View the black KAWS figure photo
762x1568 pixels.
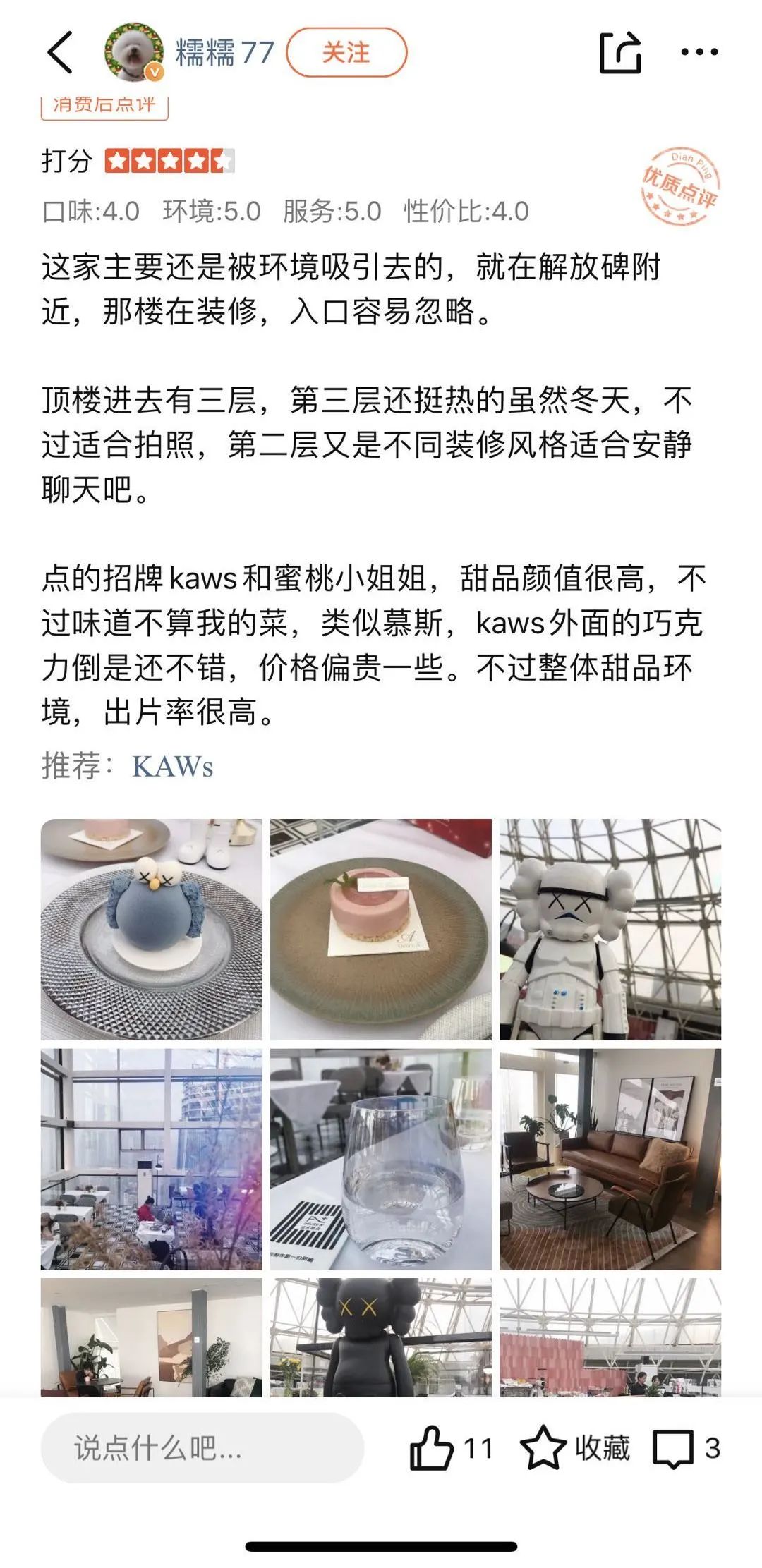click(380, 1337)
